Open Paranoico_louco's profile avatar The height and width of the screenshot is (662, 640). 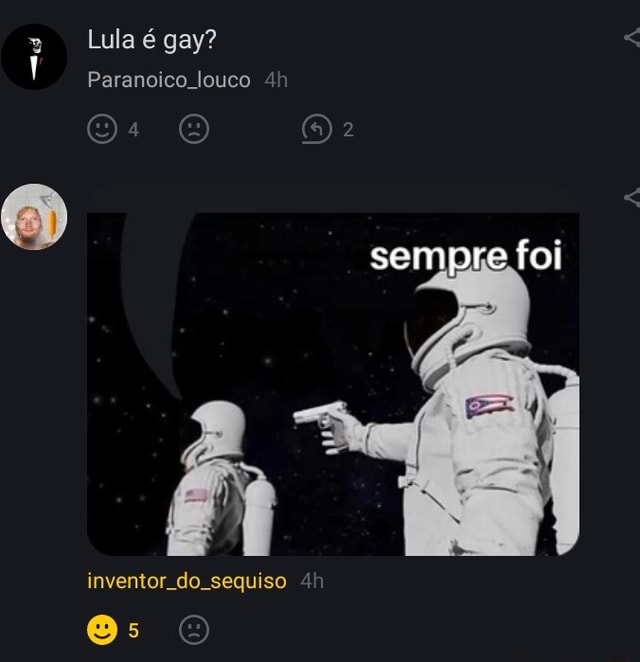pyautogui.click(x=33, y=57)
